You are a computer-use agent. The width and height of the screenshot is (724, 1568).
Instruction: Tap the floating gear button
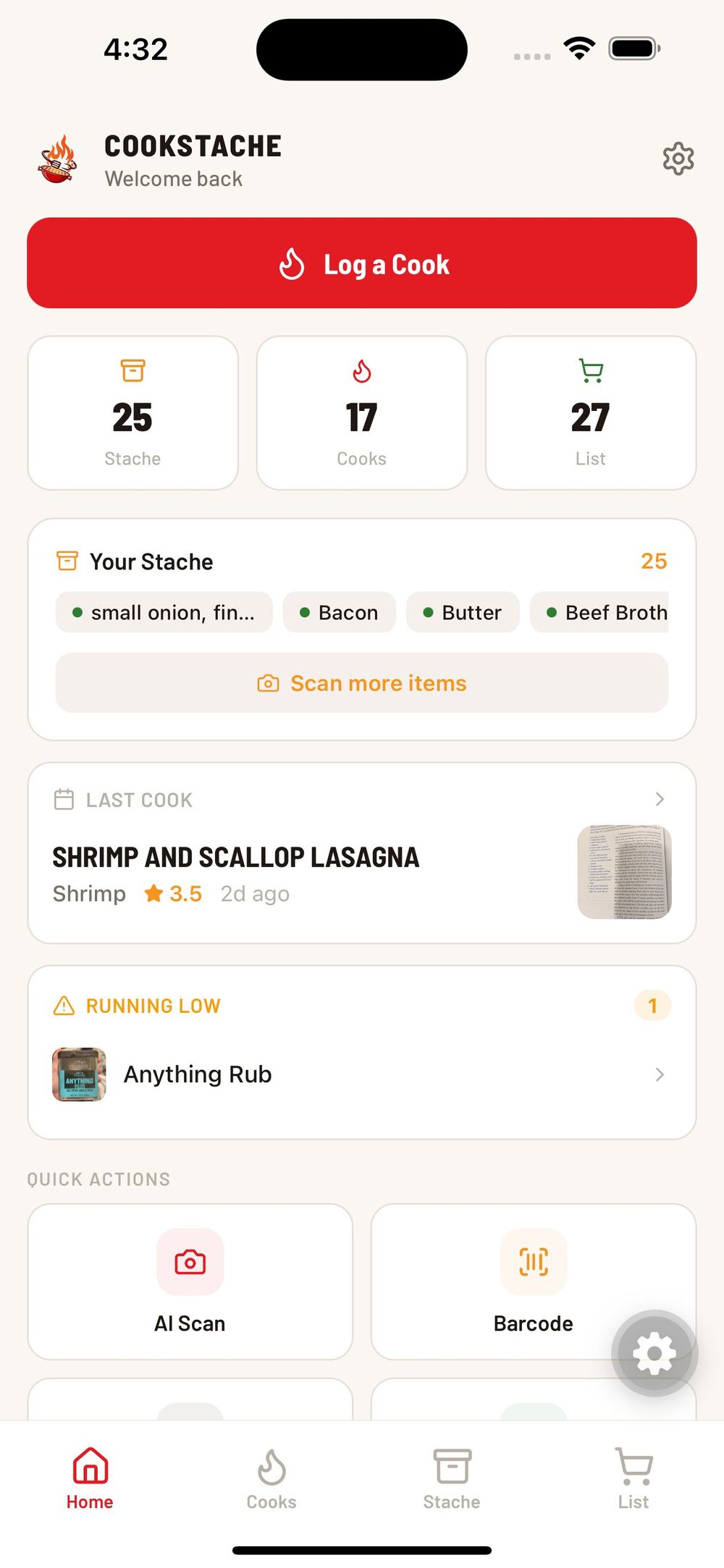coord(654,1352)
